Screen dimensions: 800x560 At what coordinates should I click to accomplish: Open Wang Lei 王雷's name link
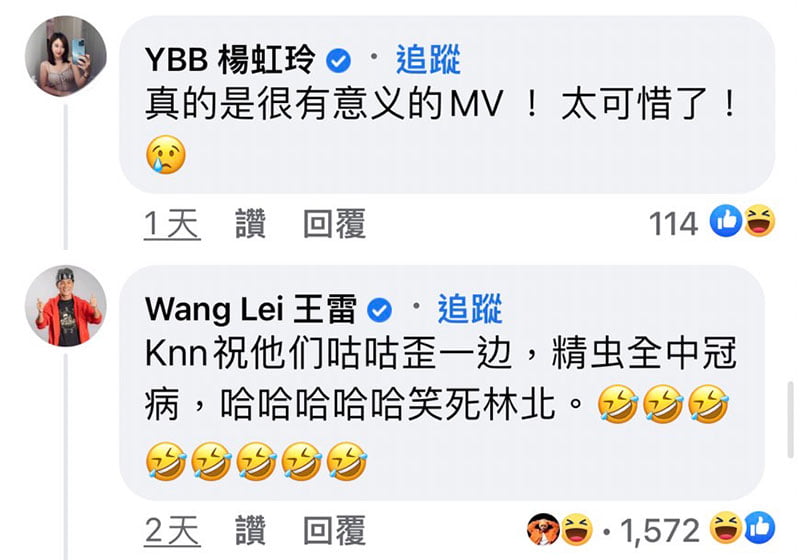point(250,310)
